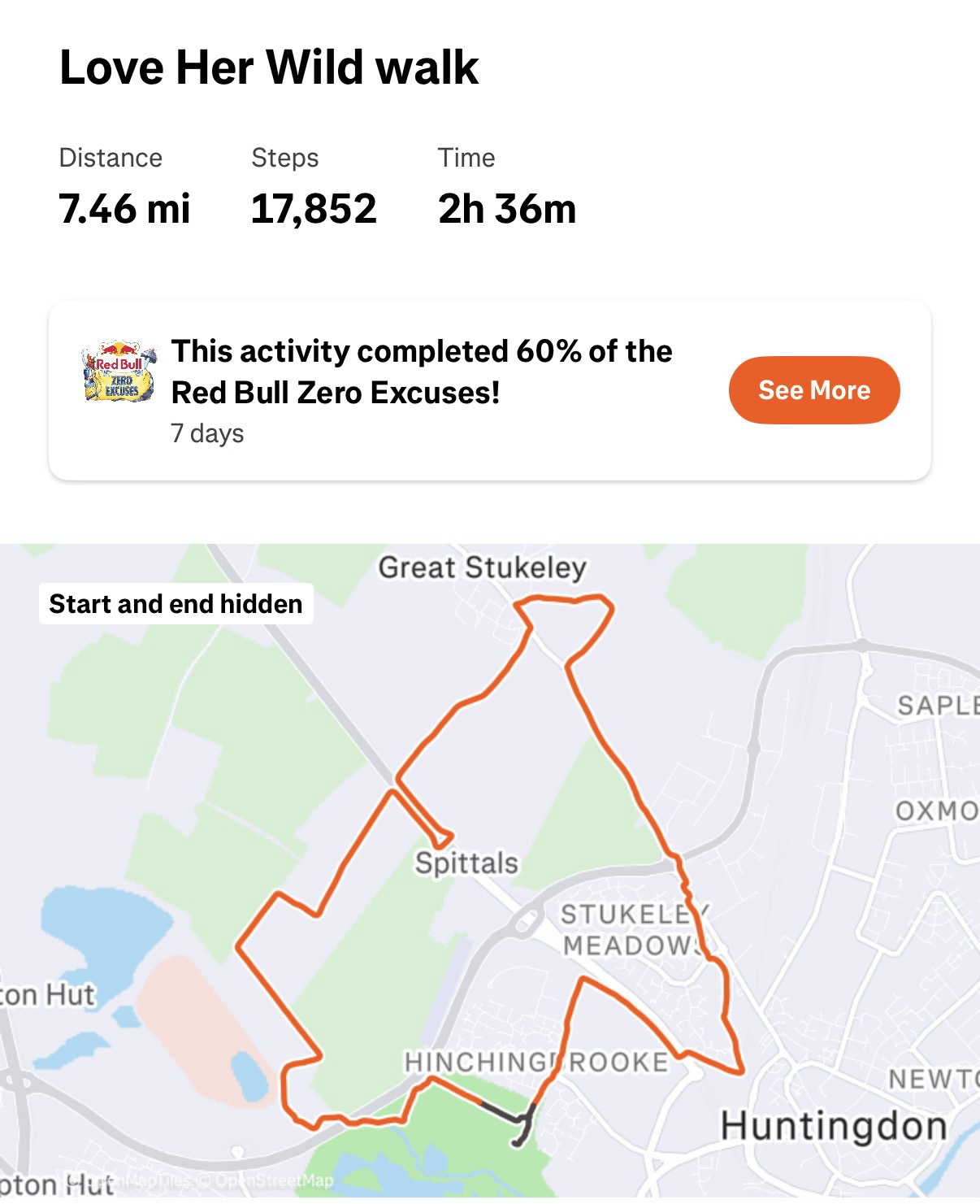Tap the See More button
This screenshot has width=980, height=1204.
[813, 390]
